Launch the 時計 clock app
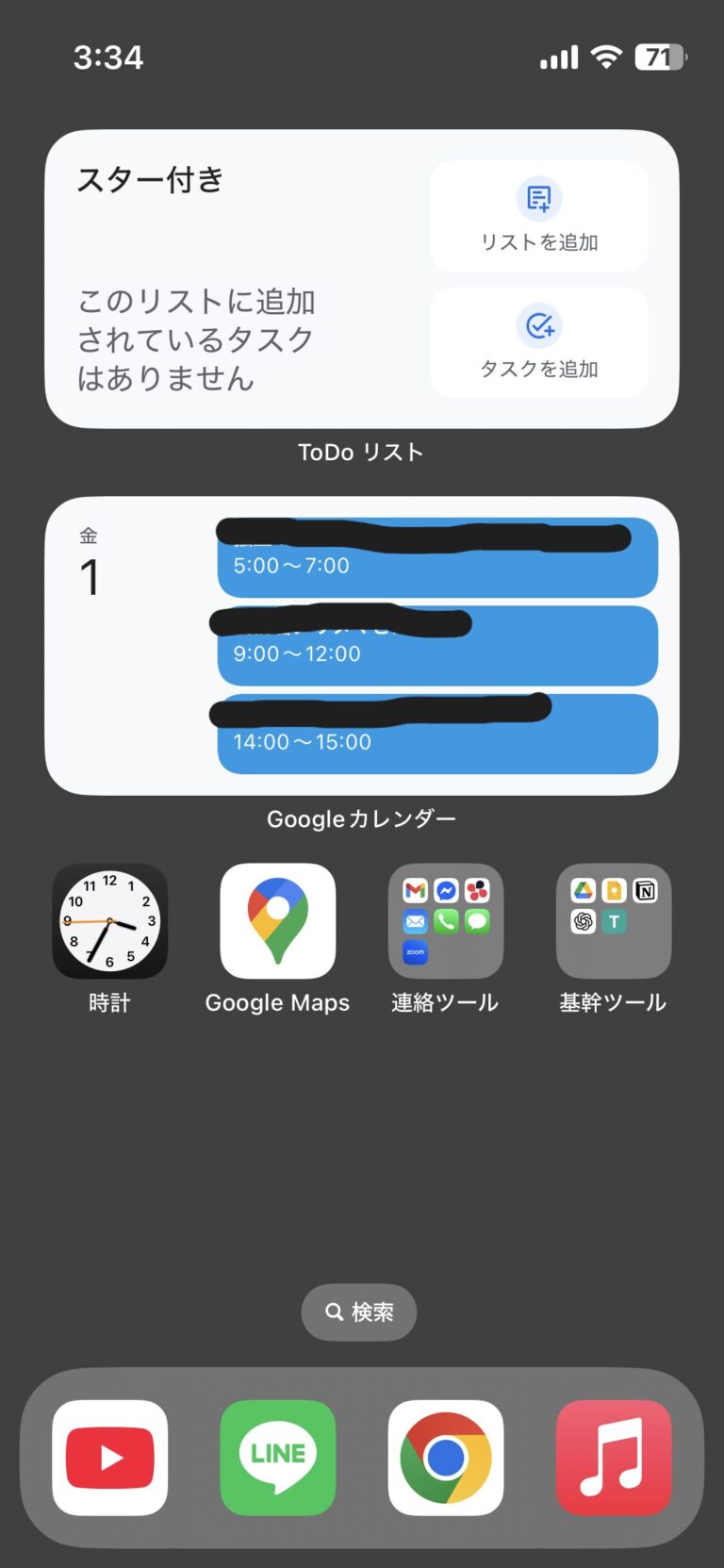Image resolution: width=724 pixels, height=1568 pixels. (x=110, y=921)
